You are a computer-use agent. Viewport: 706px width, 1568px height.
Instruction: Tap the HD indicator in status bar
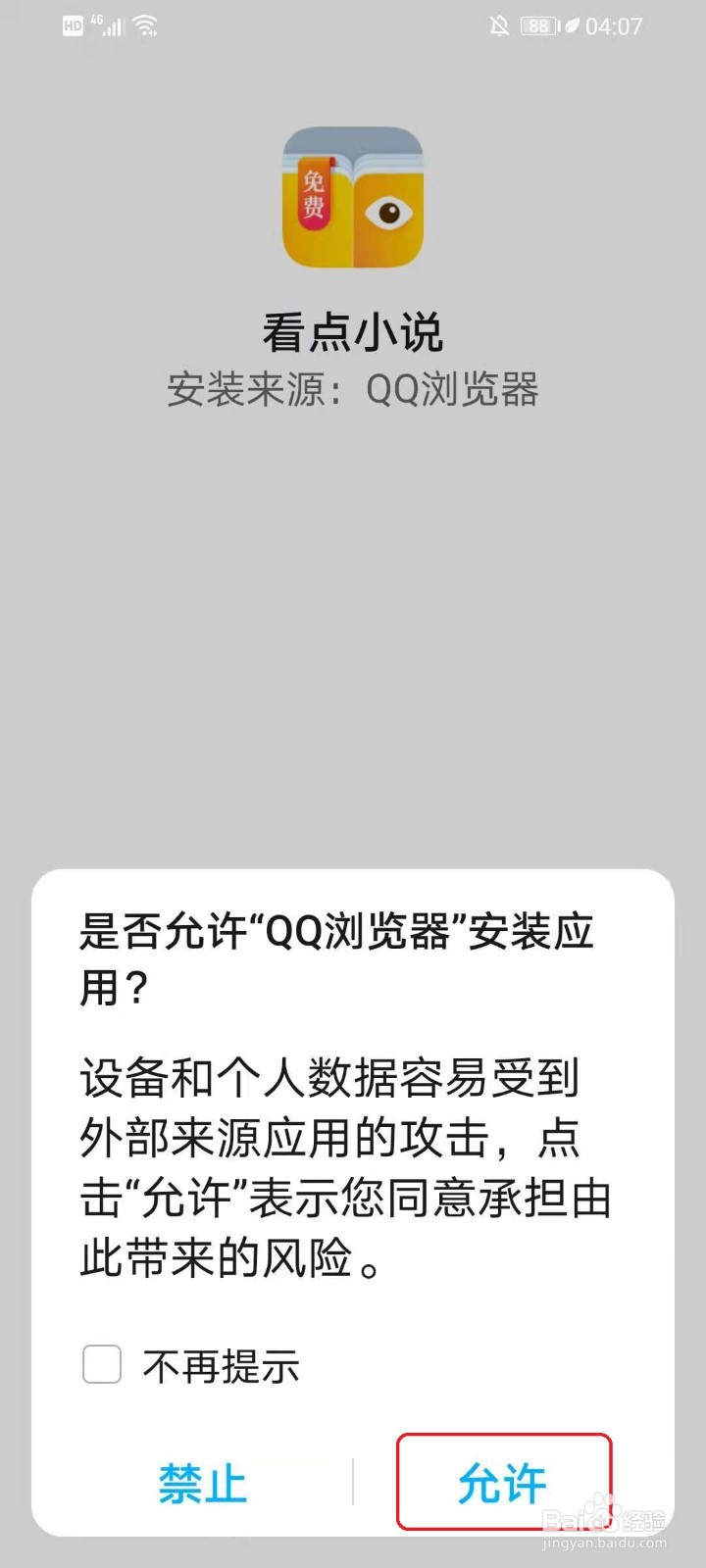coord(72,25)
